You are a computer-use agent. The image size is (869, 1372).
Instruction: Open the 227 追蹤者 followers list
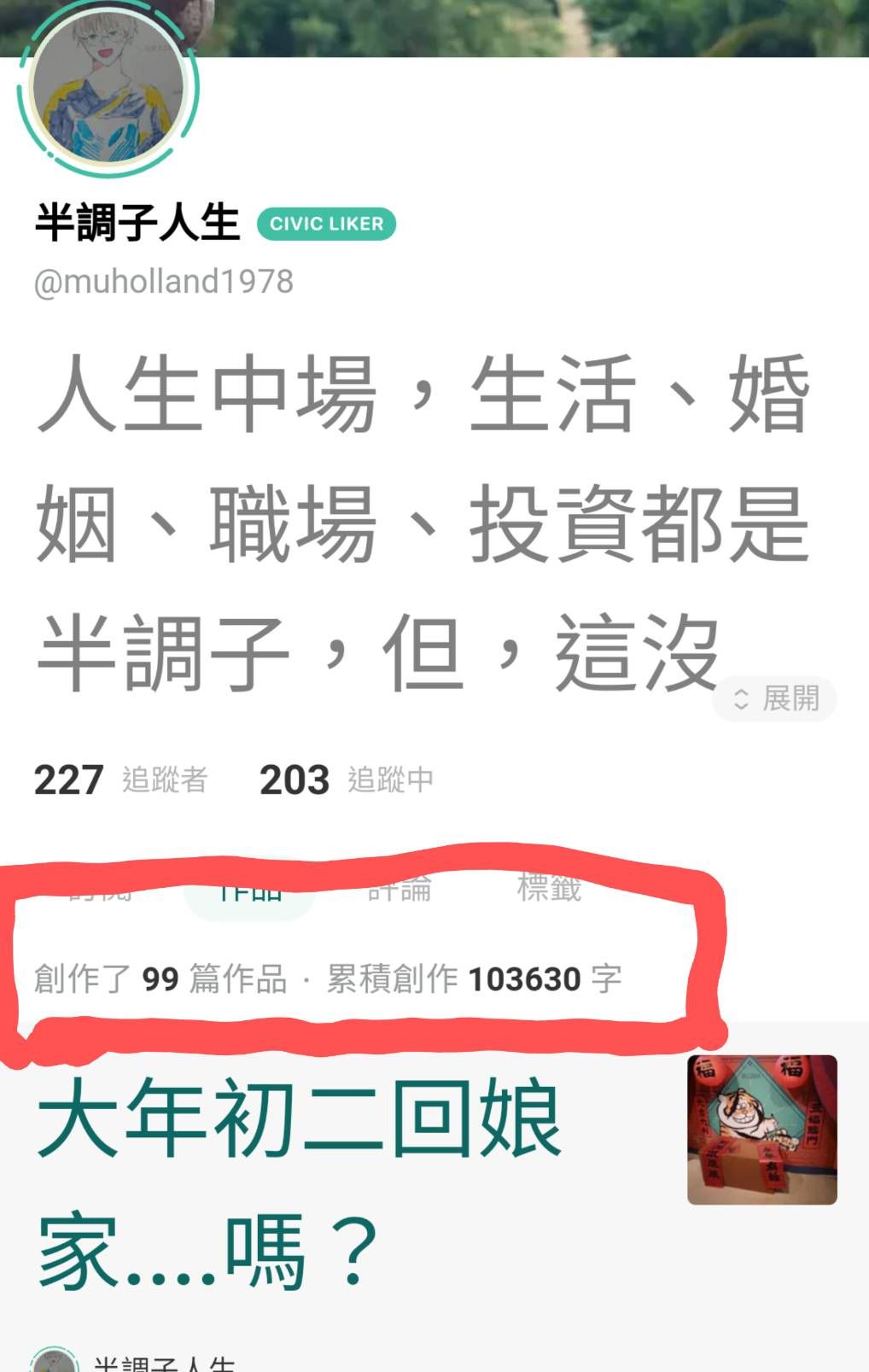point(120,779)
